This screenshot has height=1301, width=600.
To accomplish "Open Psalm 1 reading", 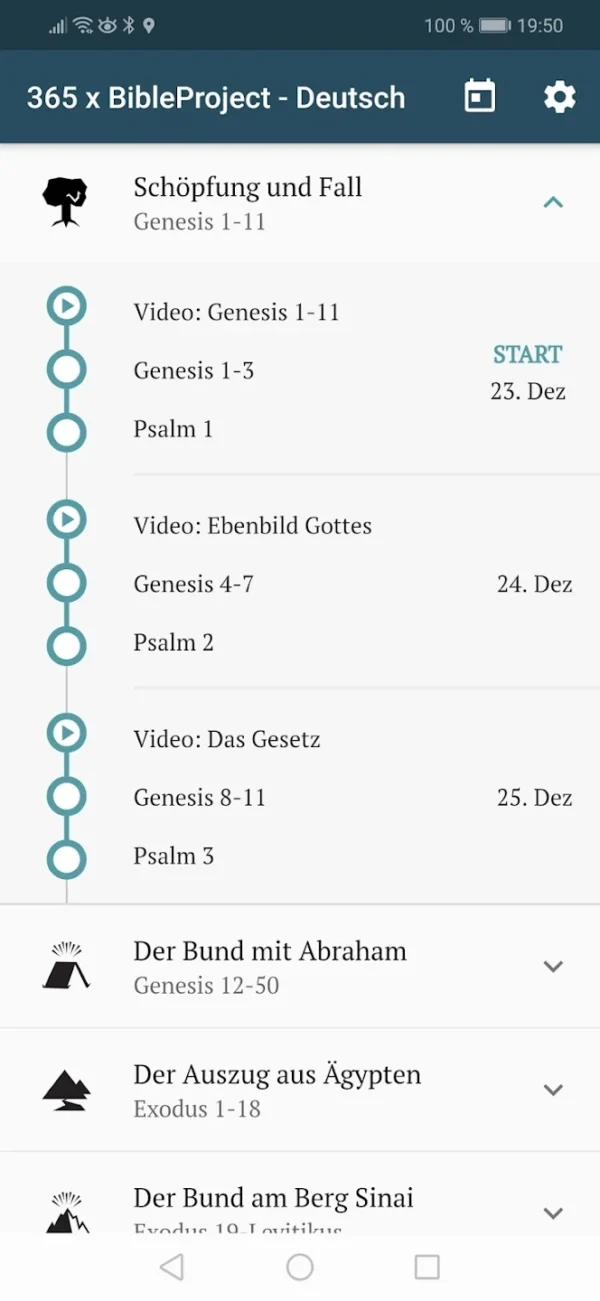I will [x=173, y=430].
